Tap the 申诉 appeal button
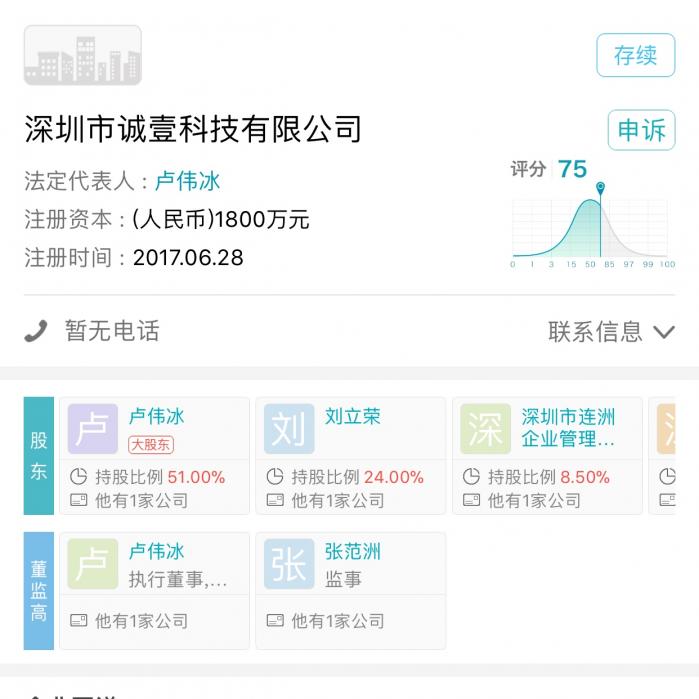 (641, 130)
